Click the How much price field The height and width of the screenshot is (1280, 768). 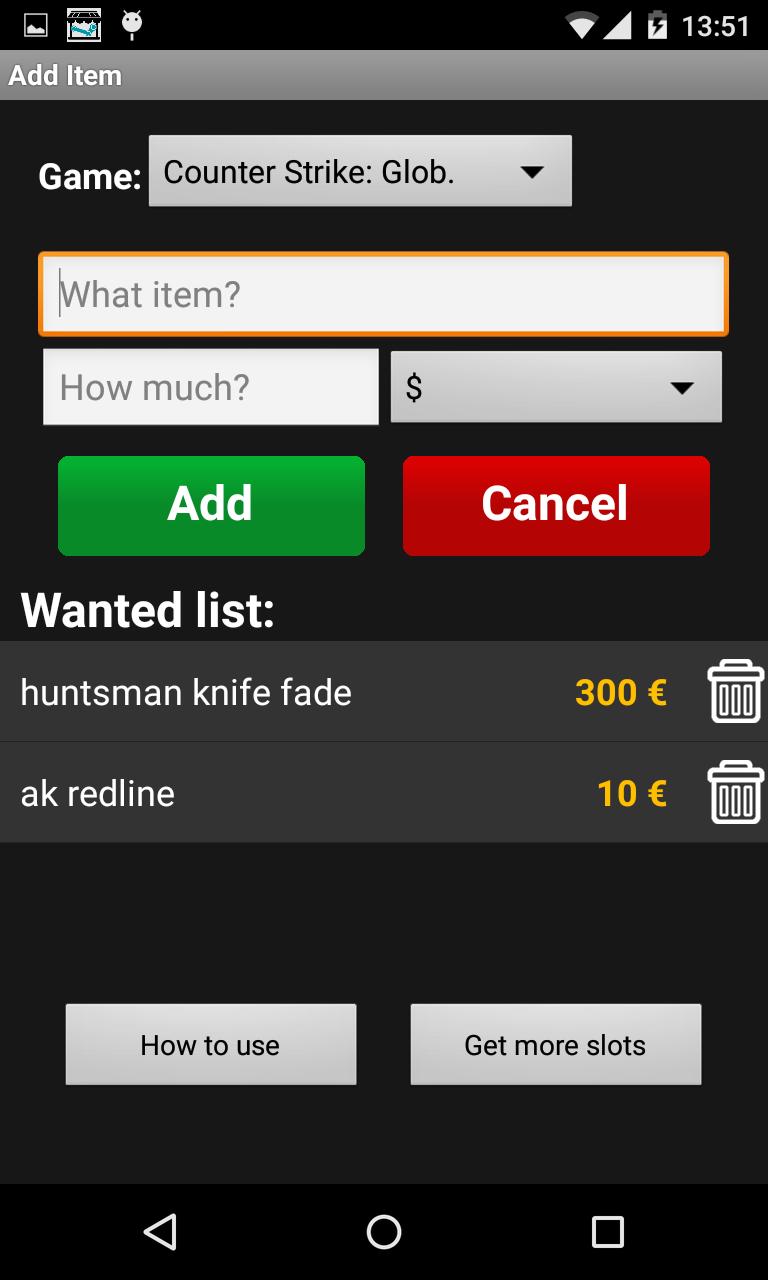pyautogui.click(x=210, y=387)
